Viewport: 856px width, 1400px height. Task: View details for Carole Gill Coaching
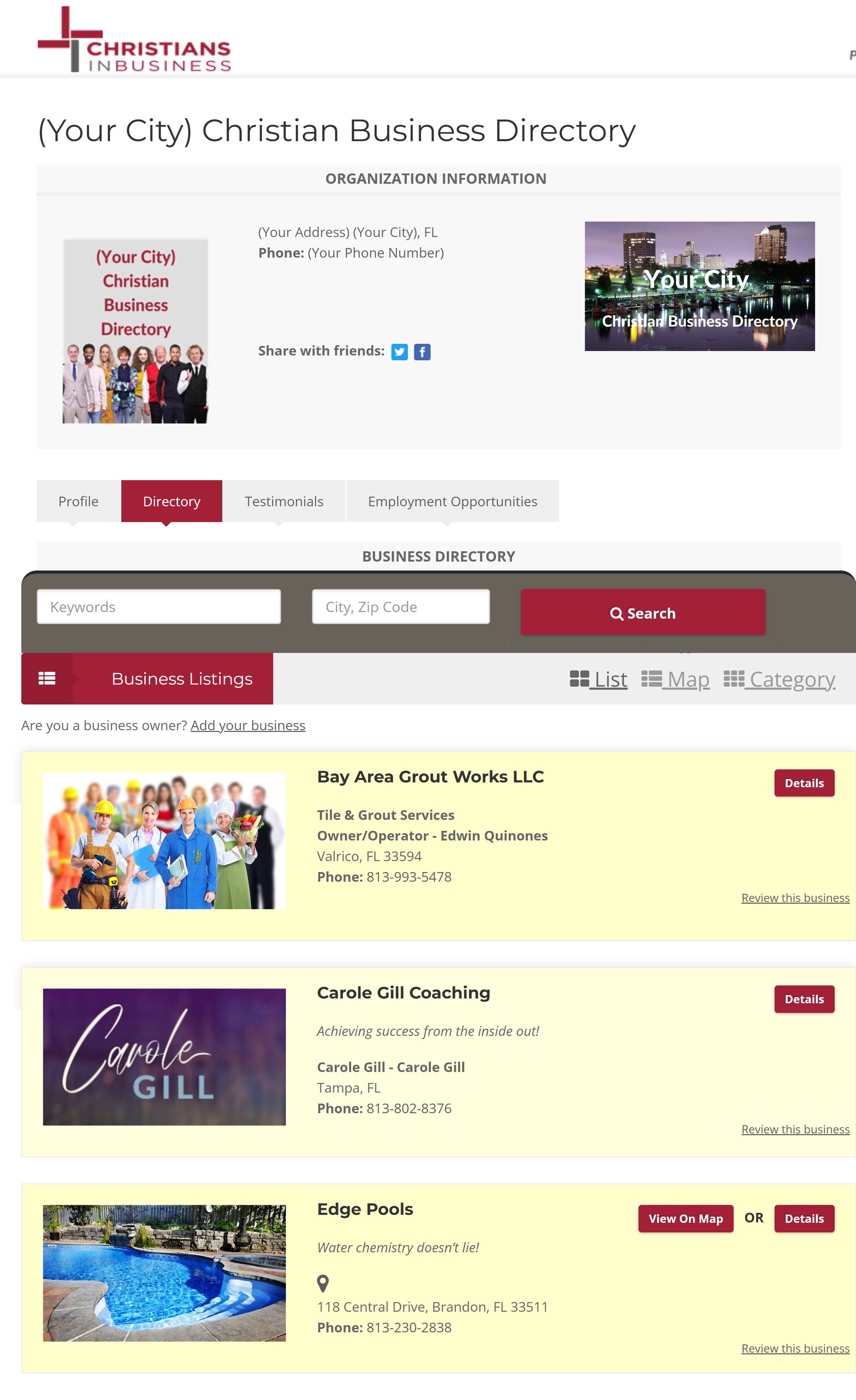click(x=804, y=999)
